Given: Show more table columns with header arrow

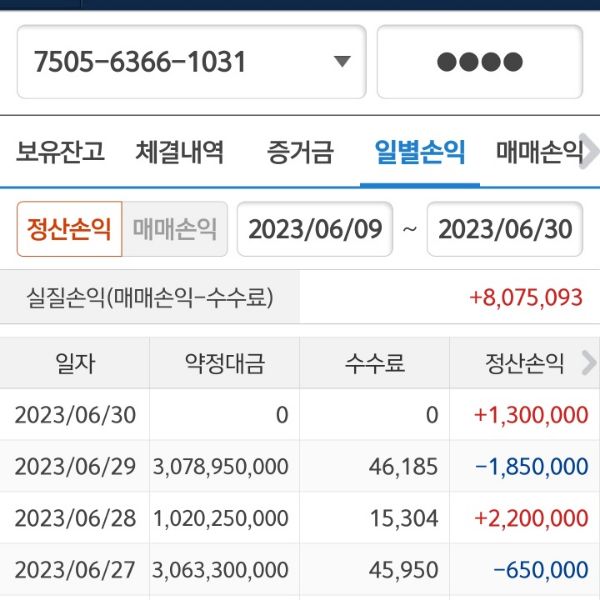Looking at the screenshot, I should pyautogui.click(x=589, y=363).
